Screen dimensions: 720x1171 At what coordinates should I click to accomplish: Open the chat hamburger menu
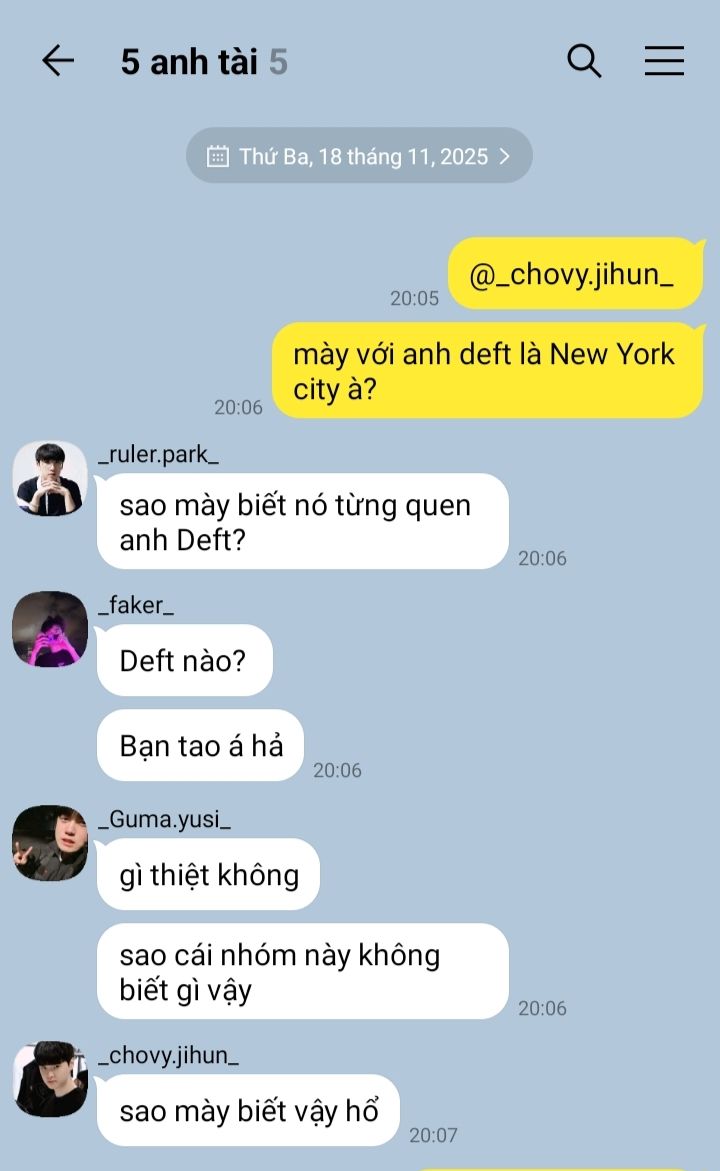[664, 62]
